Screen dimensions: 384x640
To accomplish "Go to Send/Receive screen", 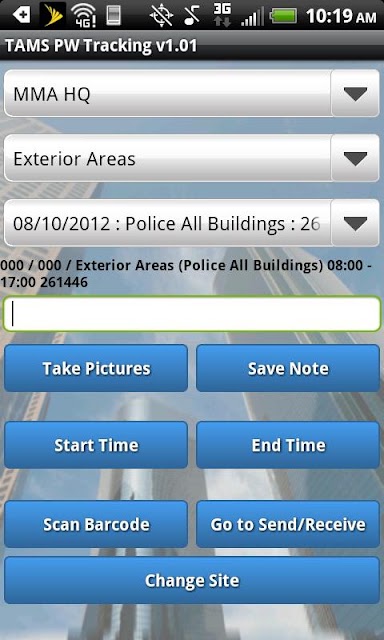I will (x=288, y=524).
